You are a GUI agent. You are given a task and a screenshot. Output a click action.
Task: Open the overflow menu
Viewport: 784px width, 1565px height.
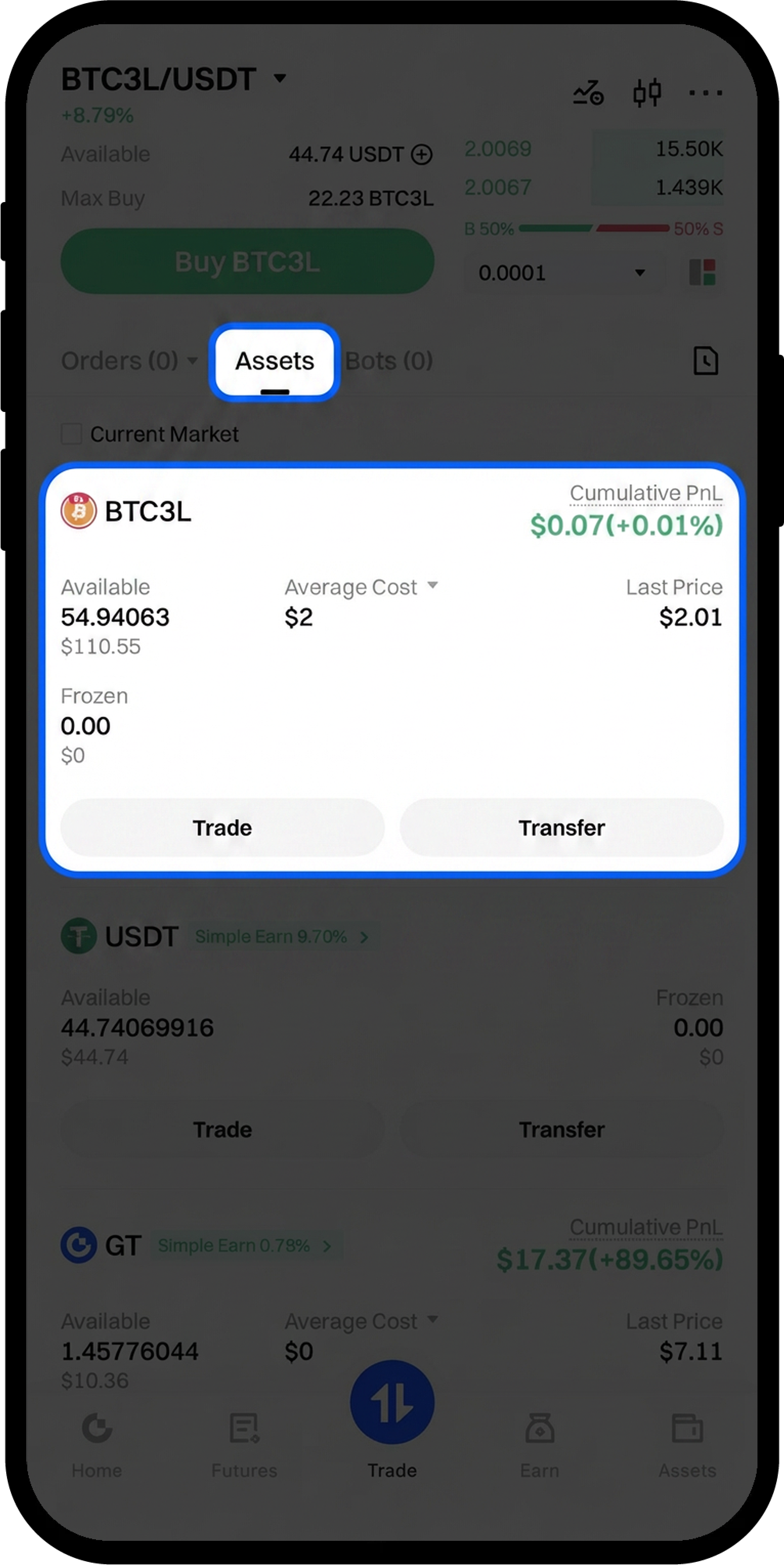(705, 93)
